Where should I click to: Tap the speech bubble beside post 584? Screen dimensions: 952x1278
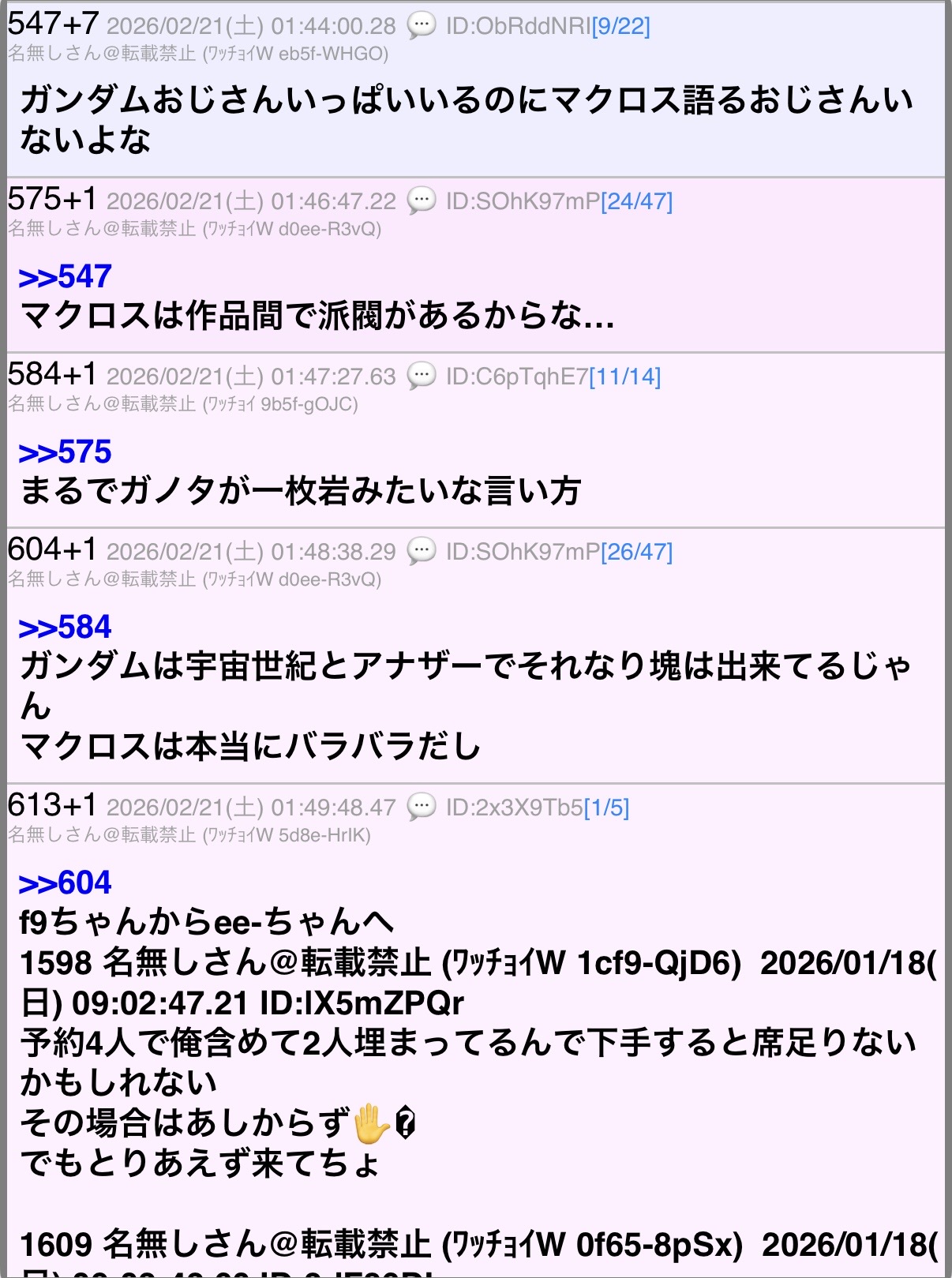[422, 376]
